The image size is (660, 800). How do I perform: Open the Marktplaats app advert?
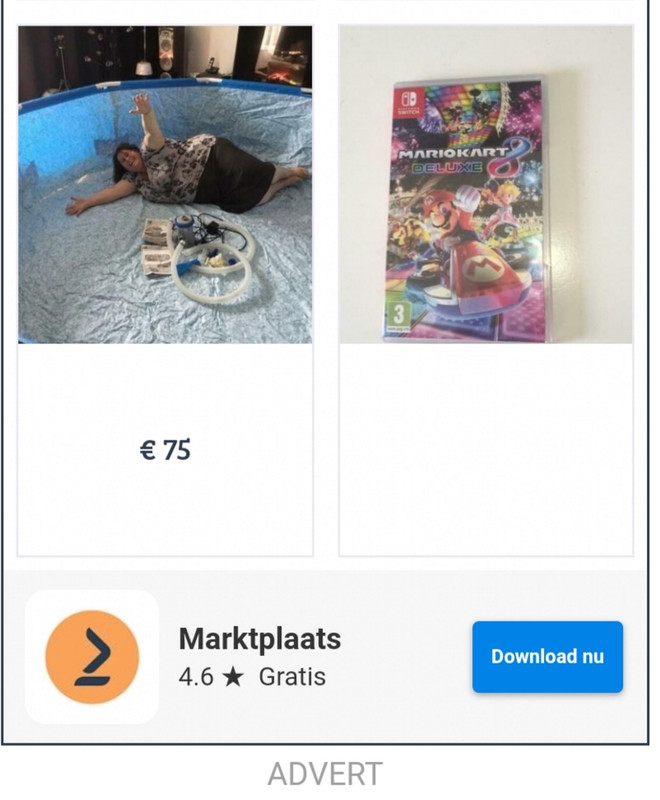[259, 656]
